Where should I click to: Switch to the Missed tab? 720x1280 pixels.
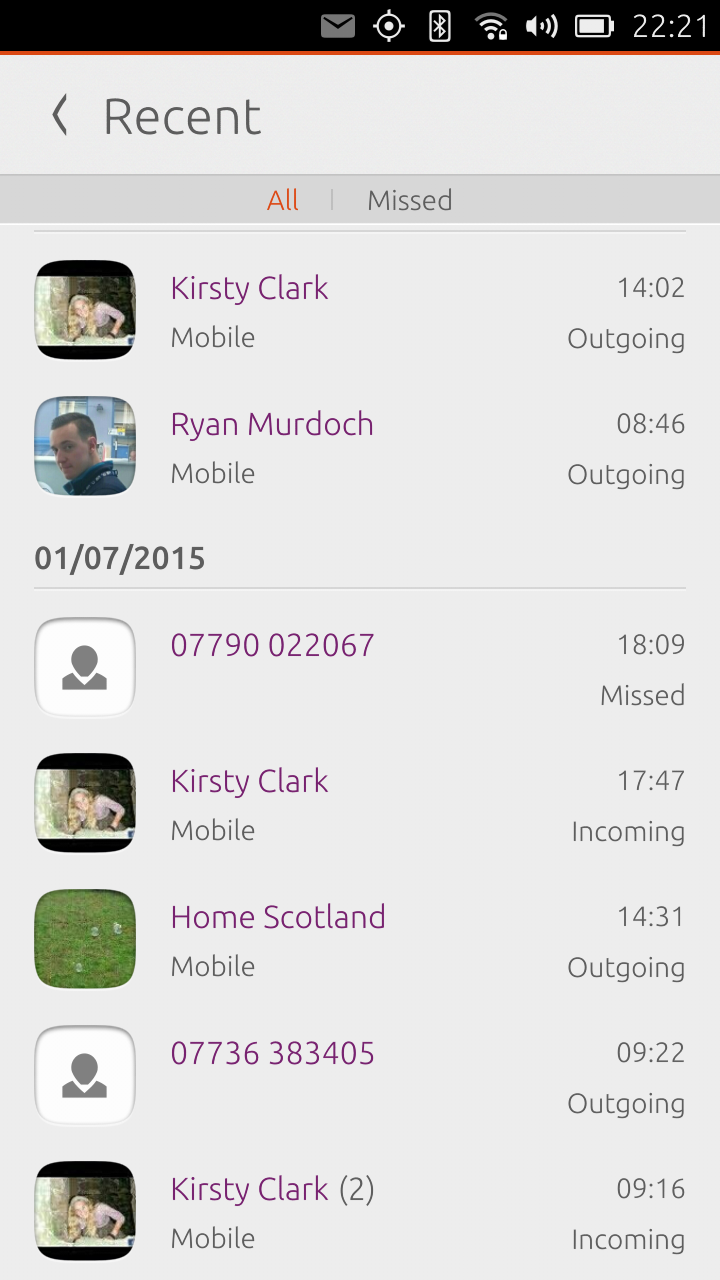click(x=410, y=200)
